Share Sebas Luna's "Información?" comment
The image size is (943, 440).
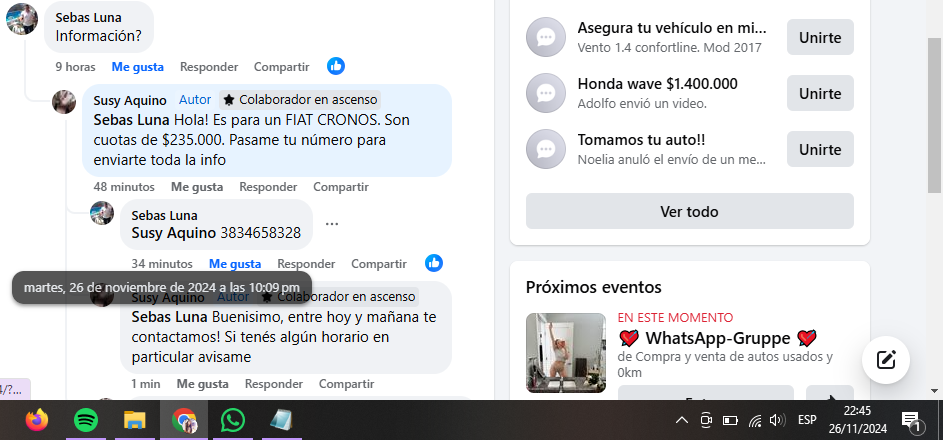(x=281, y=67)
